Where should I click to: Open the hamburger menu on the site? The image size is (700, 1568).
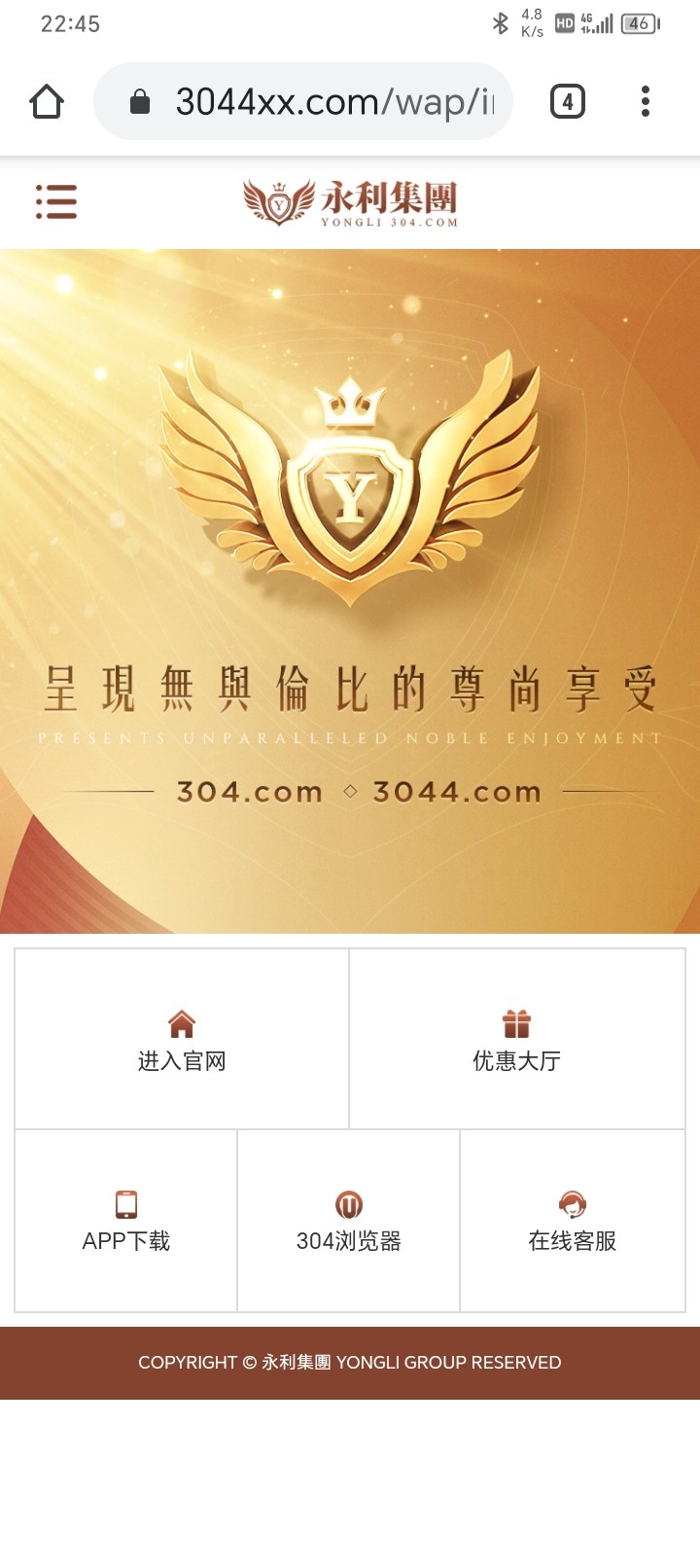(56, 201)
